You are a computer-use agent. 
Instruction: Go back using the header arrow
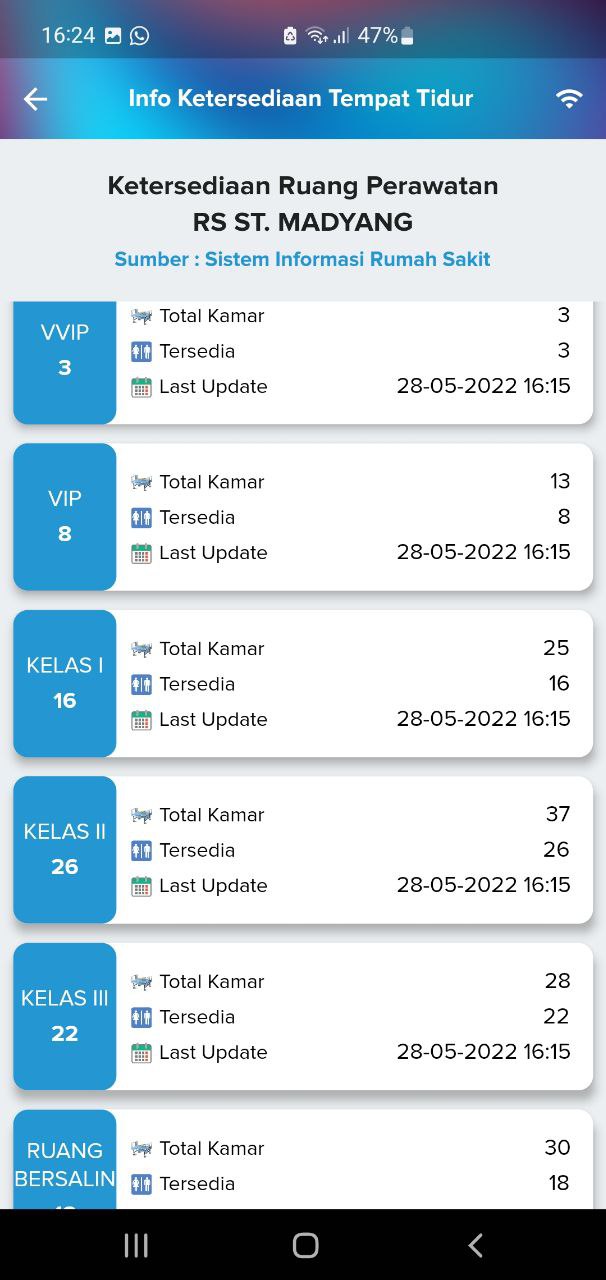[x=35, y=98]
